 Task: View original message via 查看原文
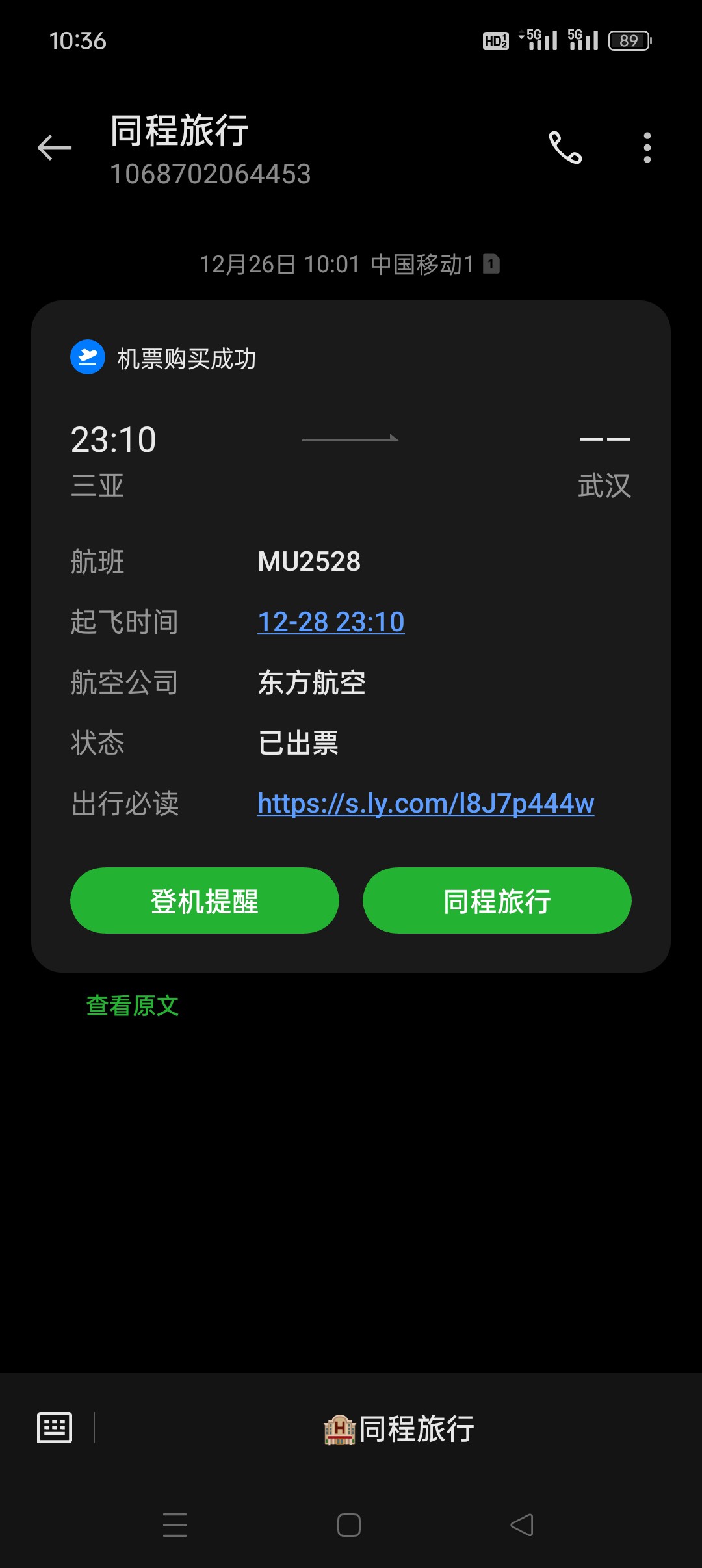tap(133, 1006)
